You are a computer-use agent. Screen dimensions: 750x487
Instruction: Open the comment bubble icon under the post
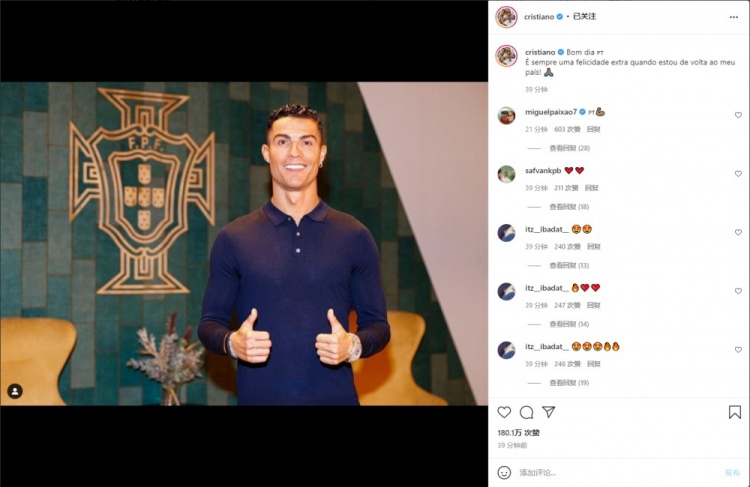click(x=526, y=412)
